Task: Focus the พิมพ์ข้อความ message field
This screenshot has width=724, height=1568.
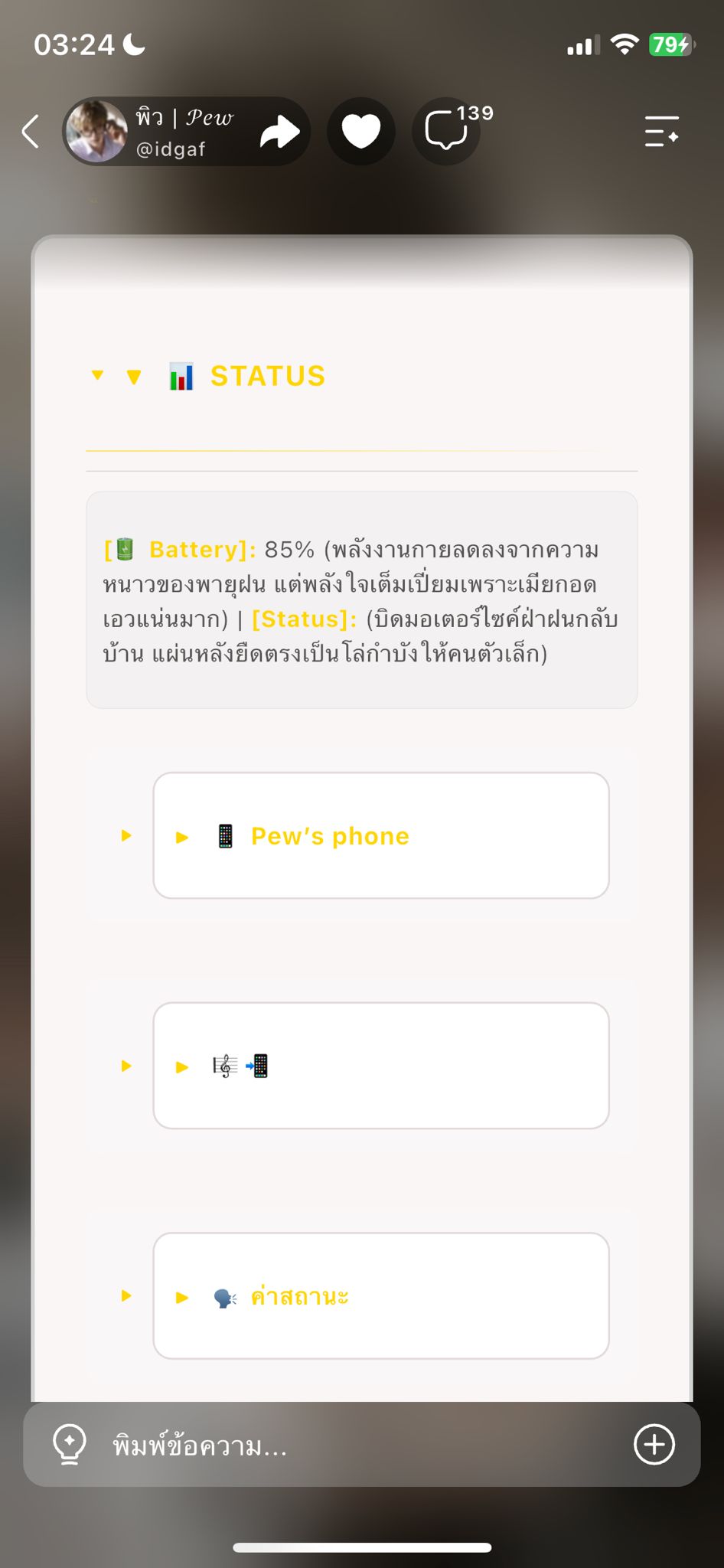Action: pyautogui.click(x=360, y=1445)
